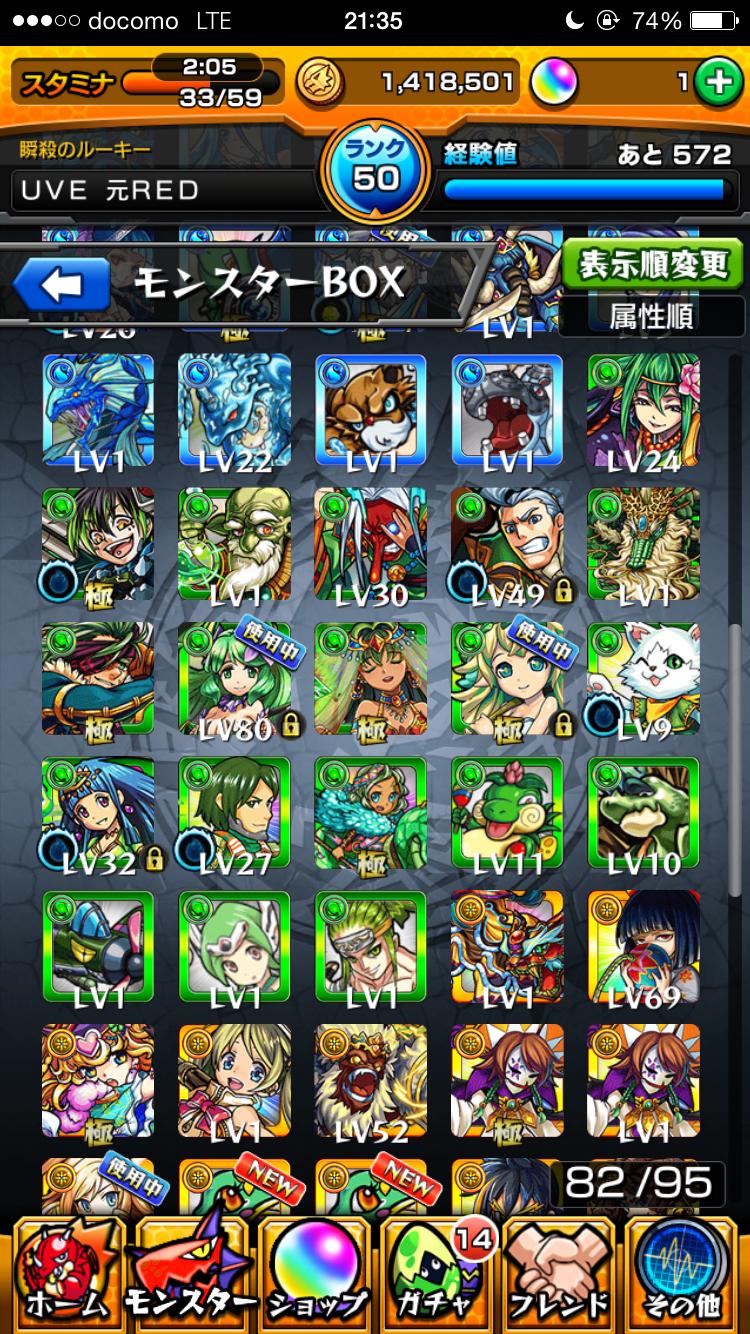Open the monster at LV69
This screenshot has height=1334, width=750.
point(644,948)
